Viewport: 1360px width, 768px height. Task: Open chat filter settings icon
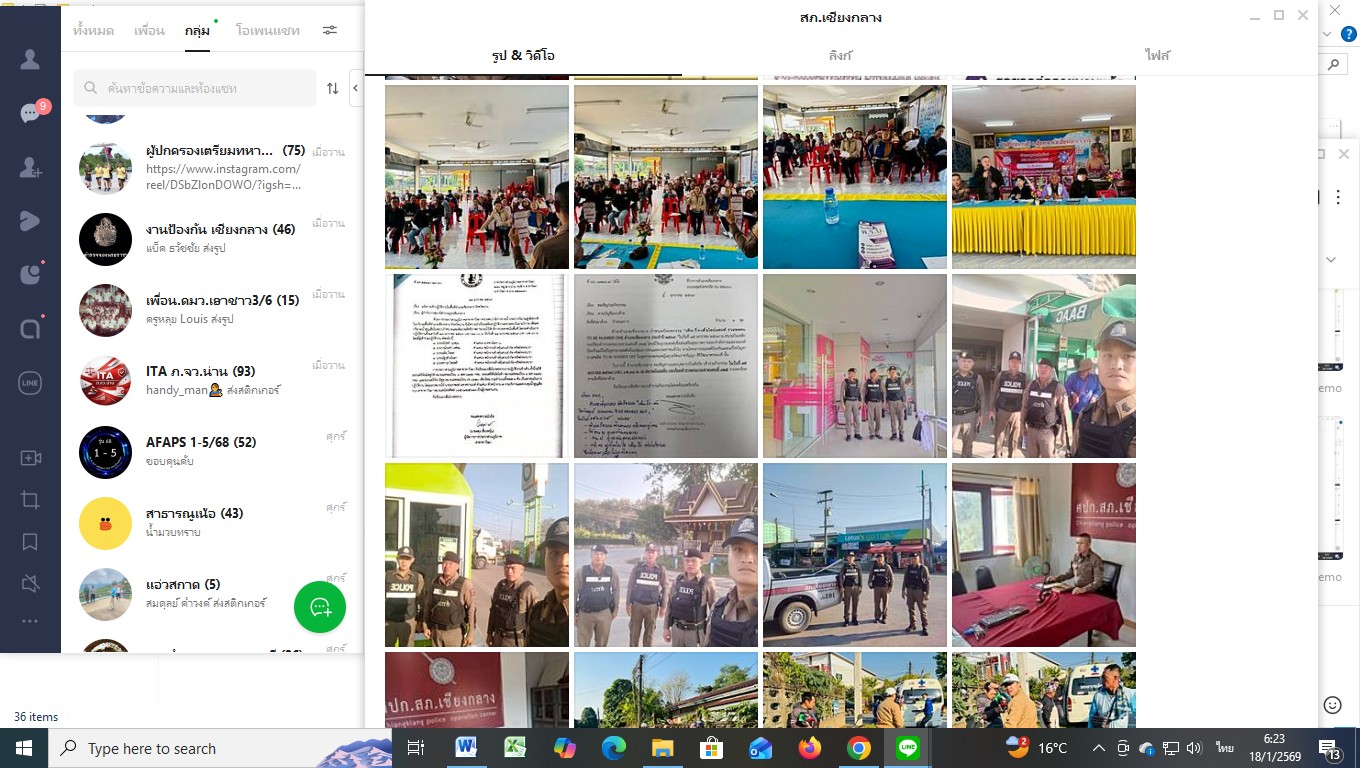(x=329, y=31)
